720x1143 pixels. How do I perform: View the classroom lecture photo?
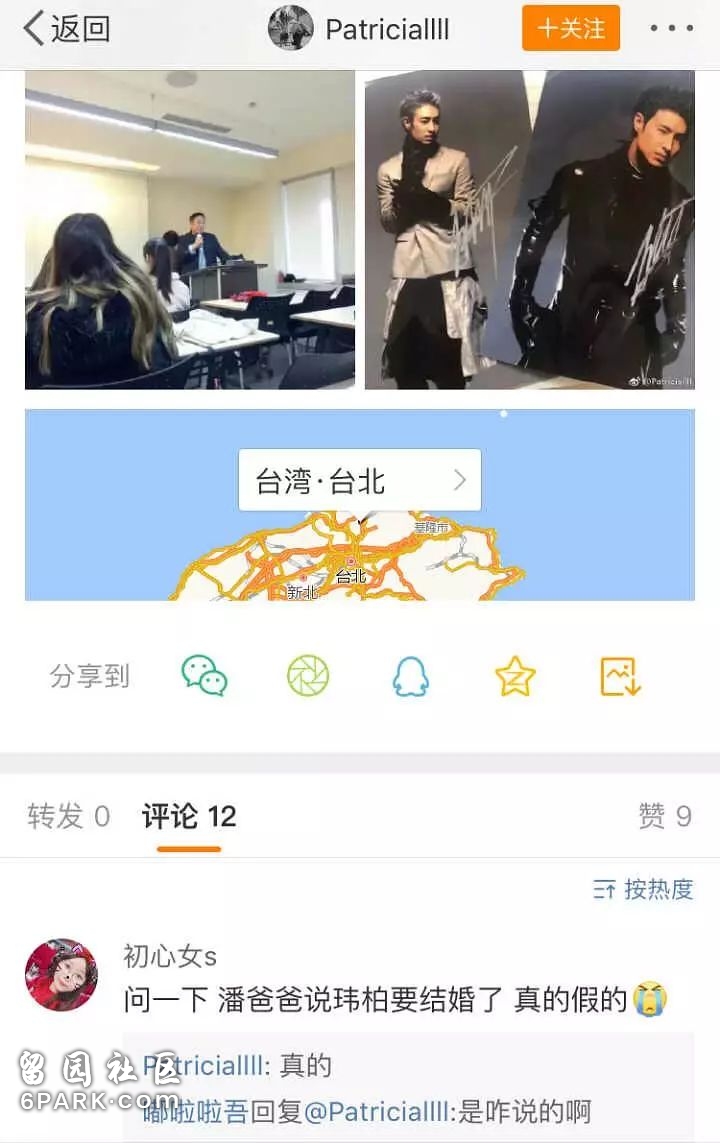[190, 230]
